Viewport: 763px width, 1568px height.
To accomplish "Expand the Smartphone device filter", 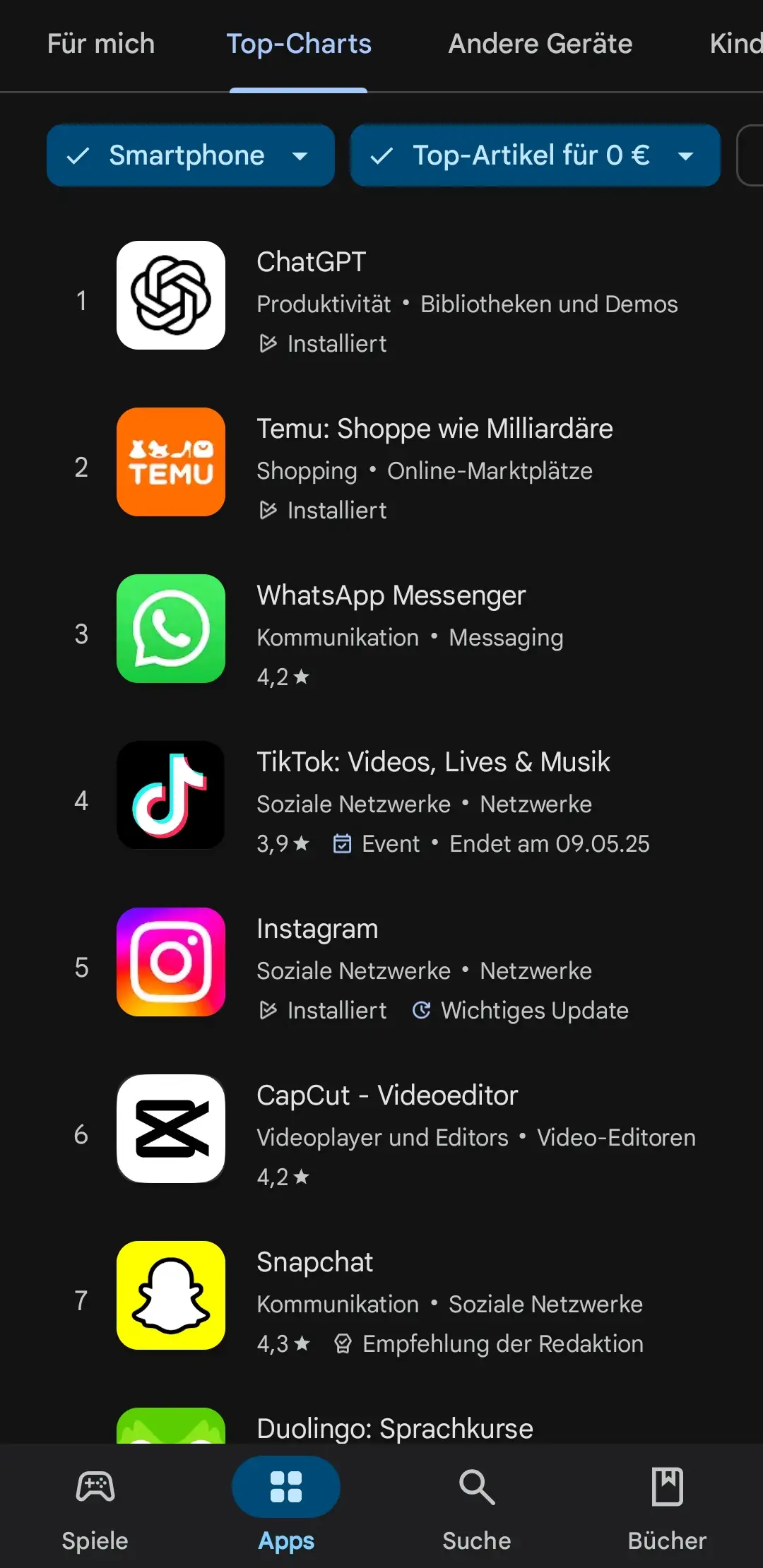I will pyautogui.click(x=190, y=155).
